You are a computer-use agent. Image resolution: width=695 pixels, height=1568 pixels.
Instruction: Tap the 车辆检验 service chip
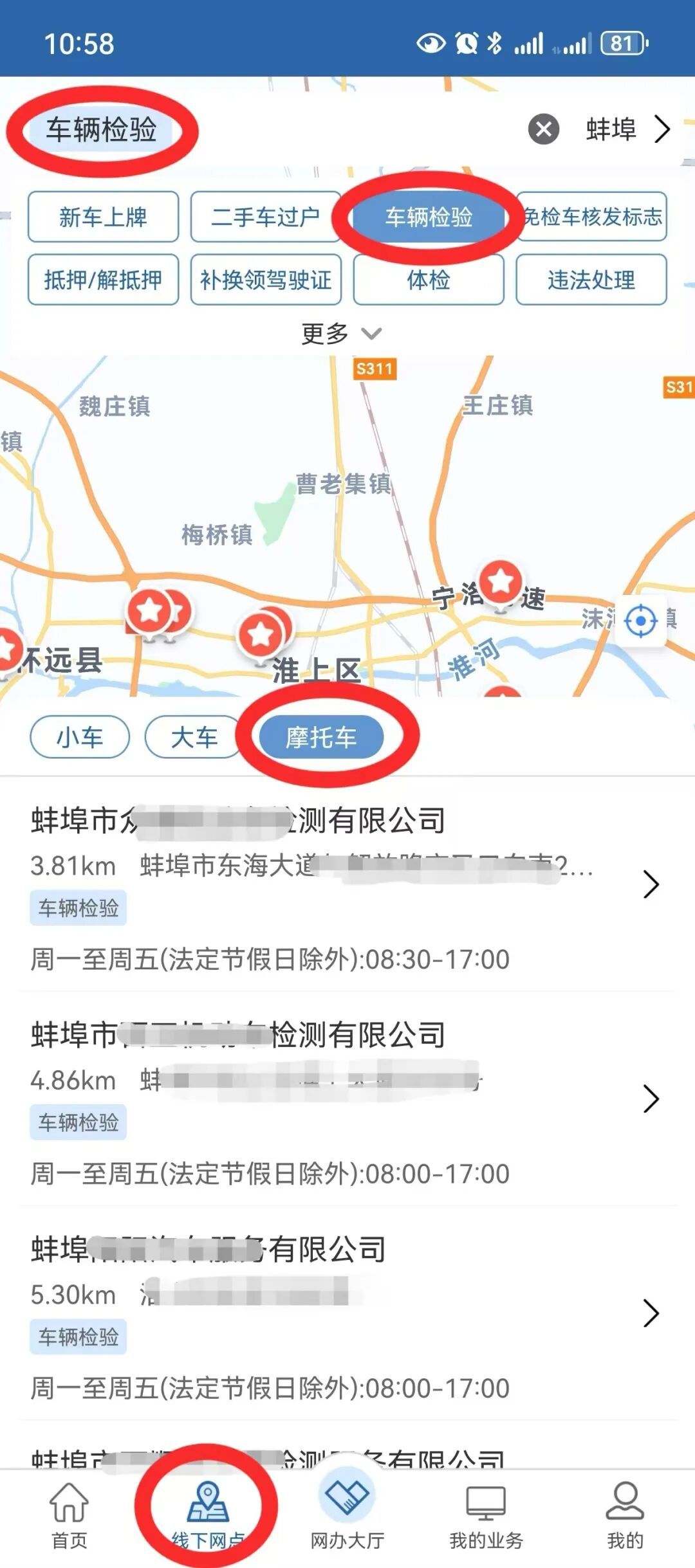pos(429,217)
